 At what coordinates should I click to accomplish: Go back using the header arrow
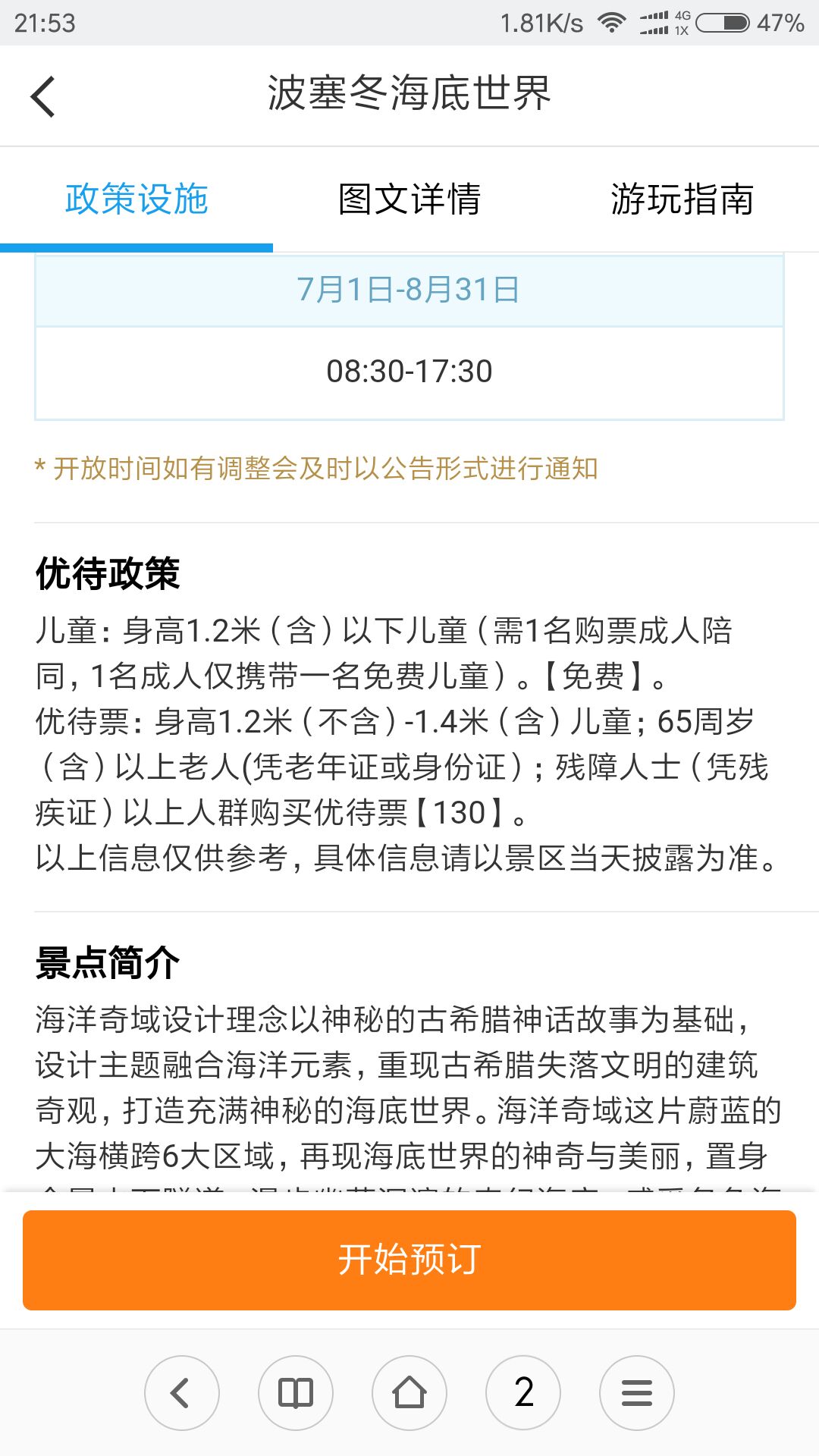coord(43,96)
